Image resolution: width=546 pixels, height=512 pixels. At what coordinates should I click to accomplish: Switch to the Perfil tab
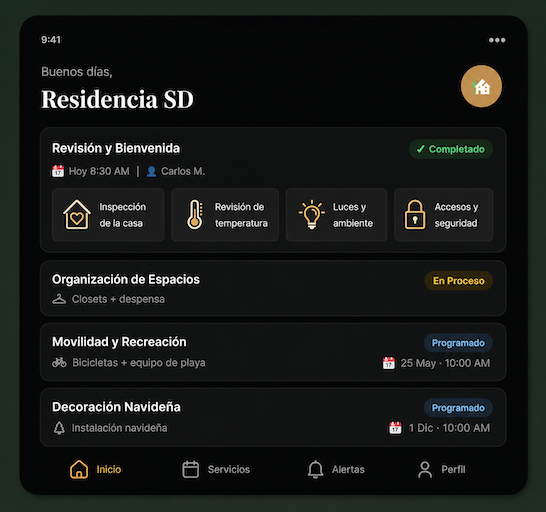click(441, 469)
